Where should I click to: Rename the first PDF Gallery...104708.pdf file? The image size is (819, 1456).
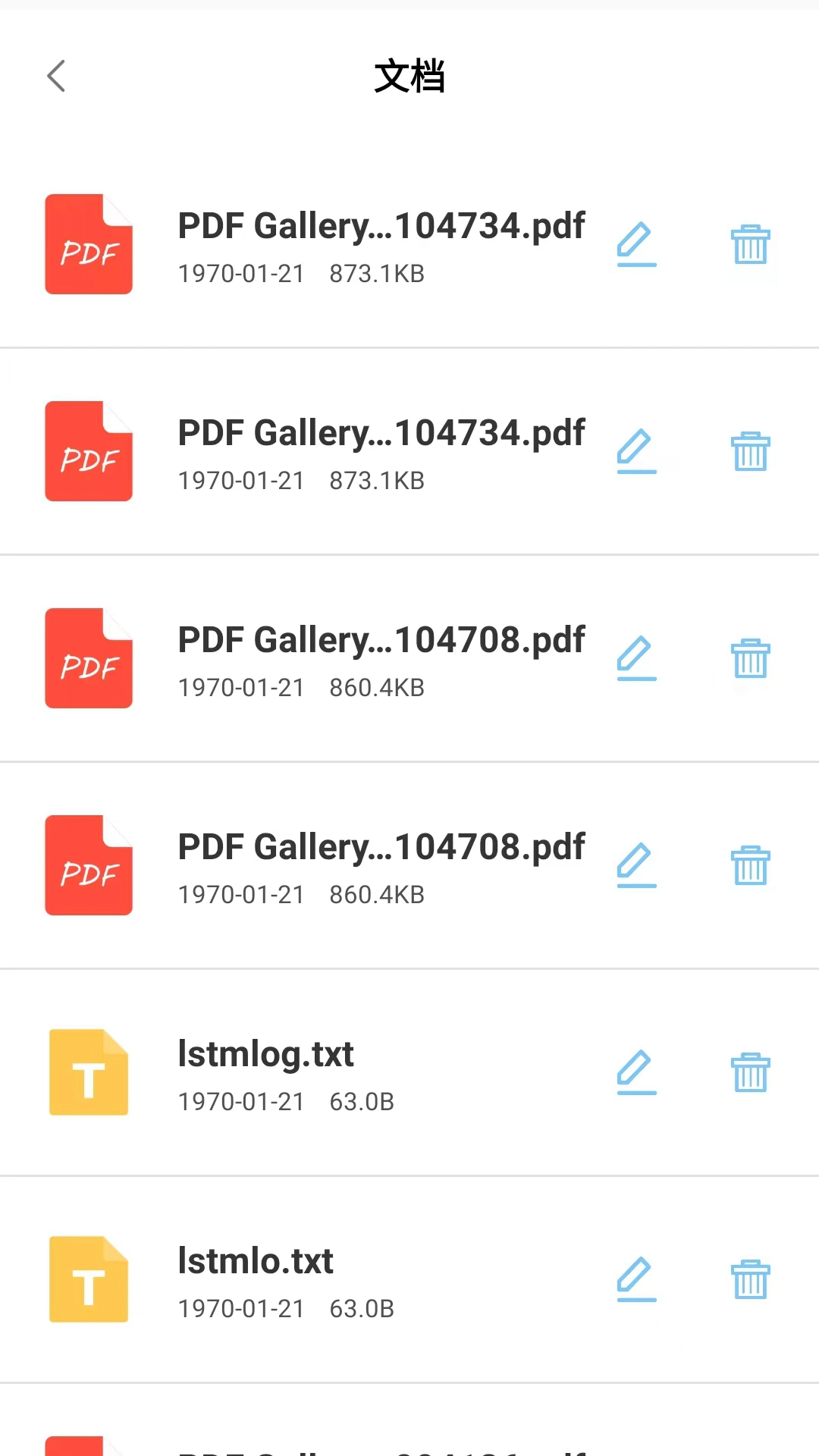pos(636,658)
